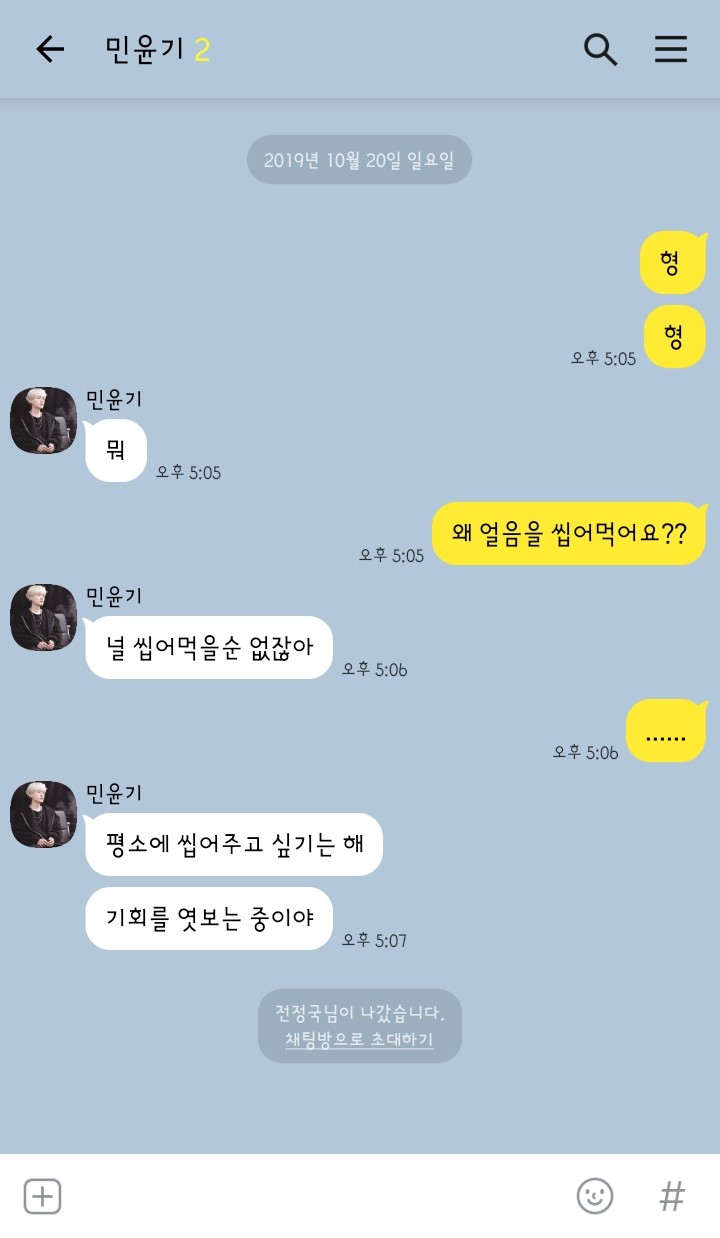Open the chat room side menu

pyautogui.click(x=670, y=49)
